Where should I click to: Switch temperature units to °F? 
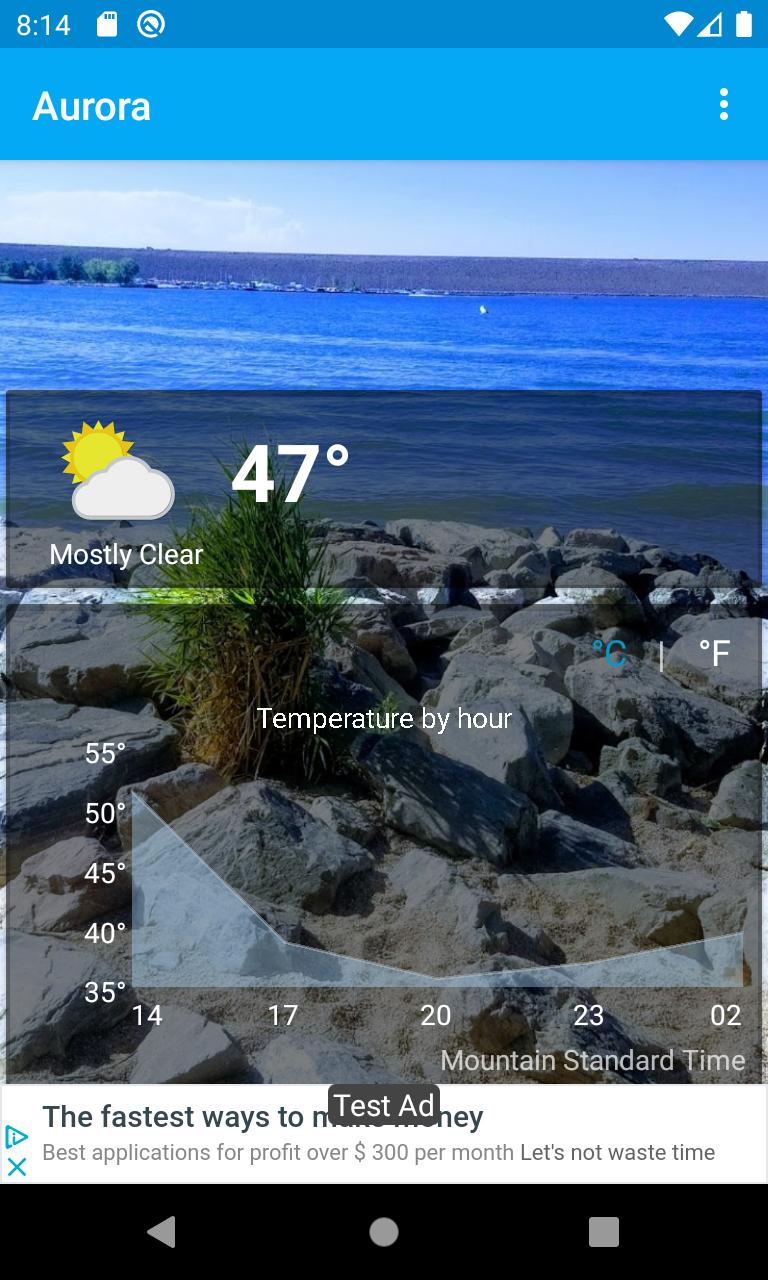tap(714, 654)
